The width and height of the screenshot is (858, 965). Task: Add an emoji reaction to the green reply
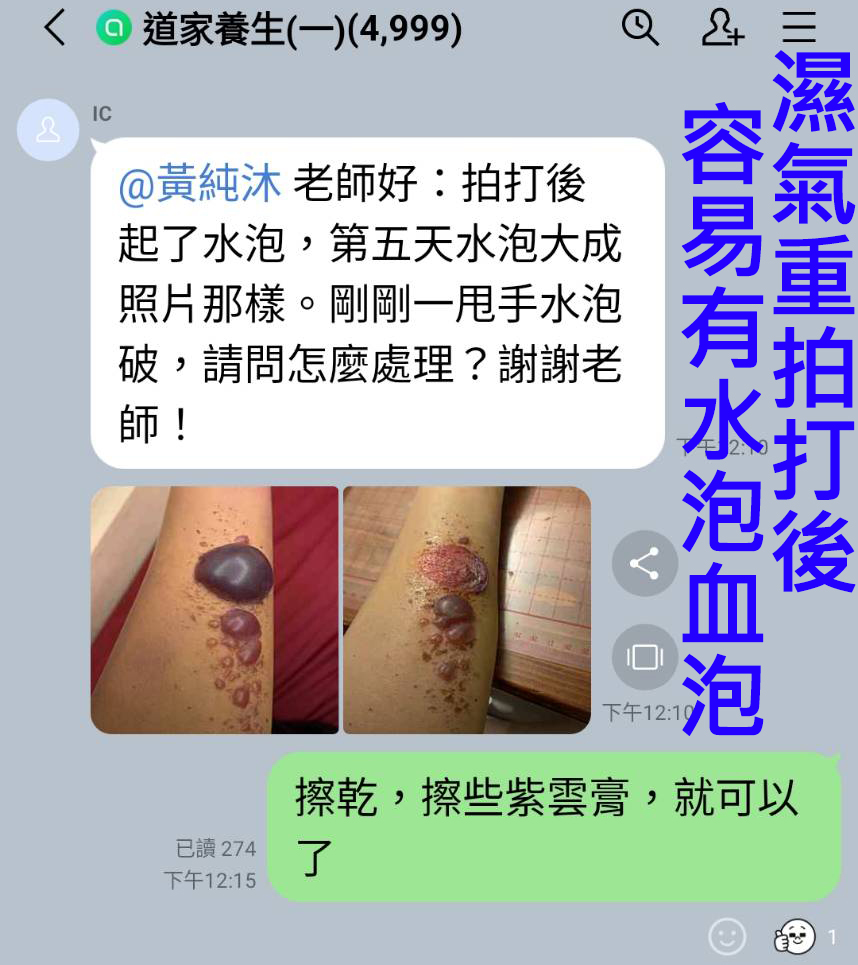click(727, 937)
